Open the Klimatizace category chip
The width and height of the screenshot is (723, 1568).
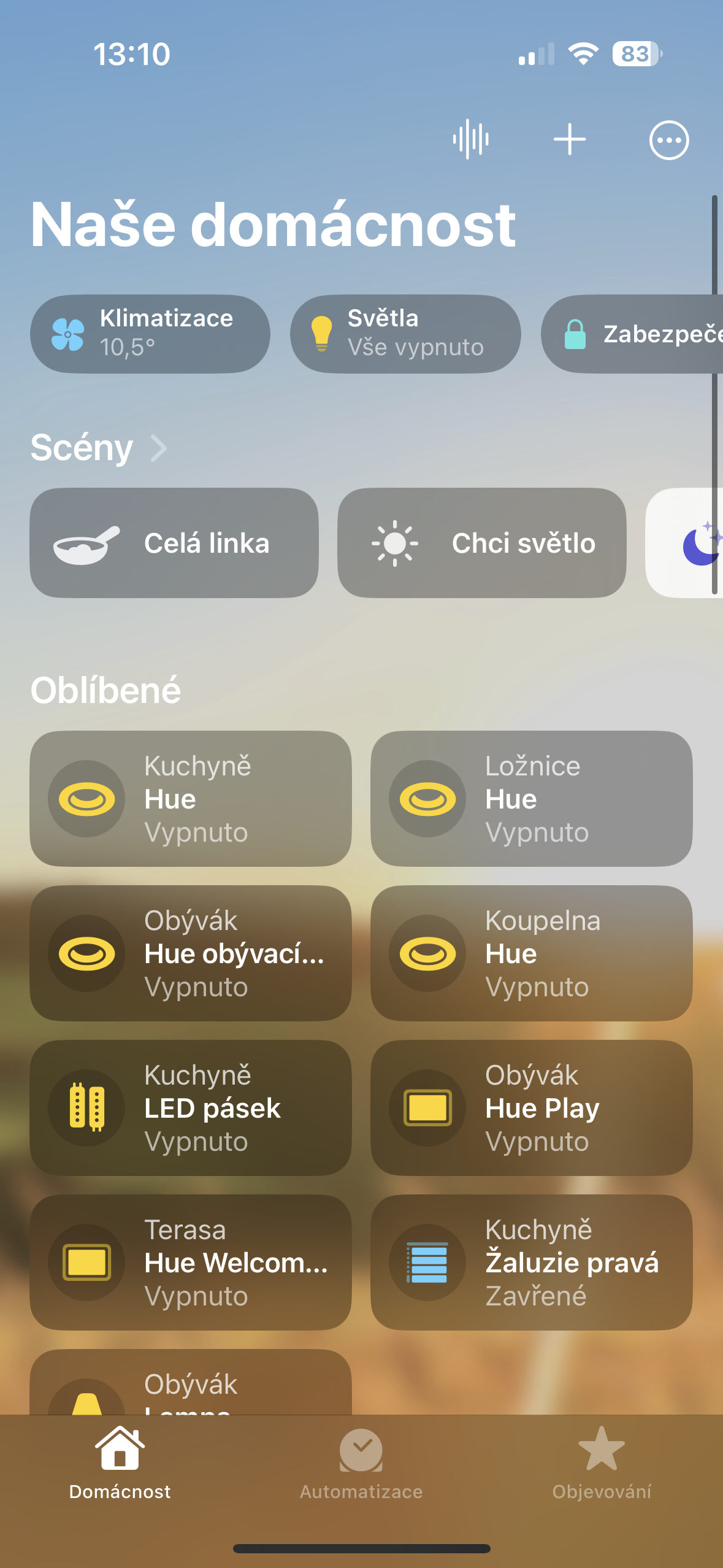coord(150,334)
